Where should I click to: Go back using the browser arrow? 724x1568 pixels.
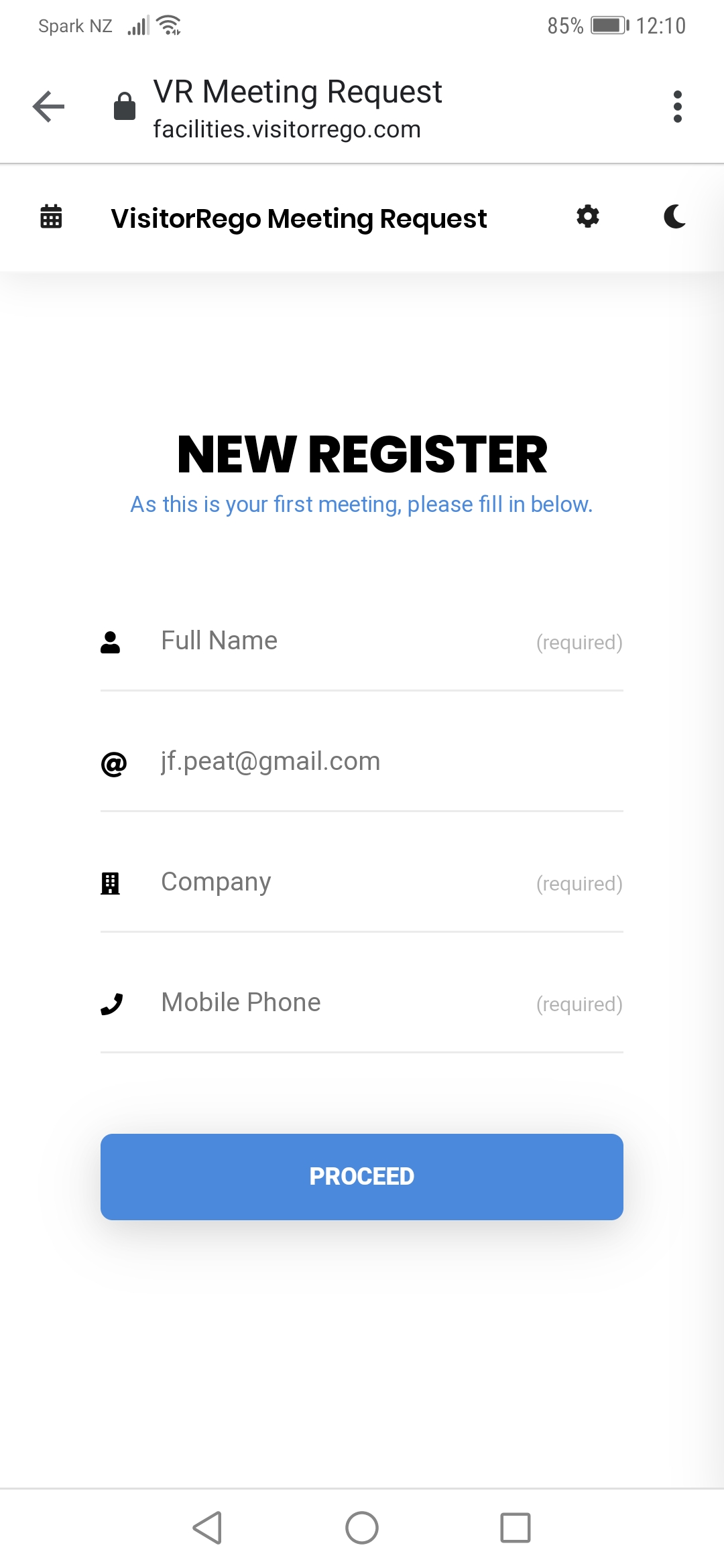(49, 107)
